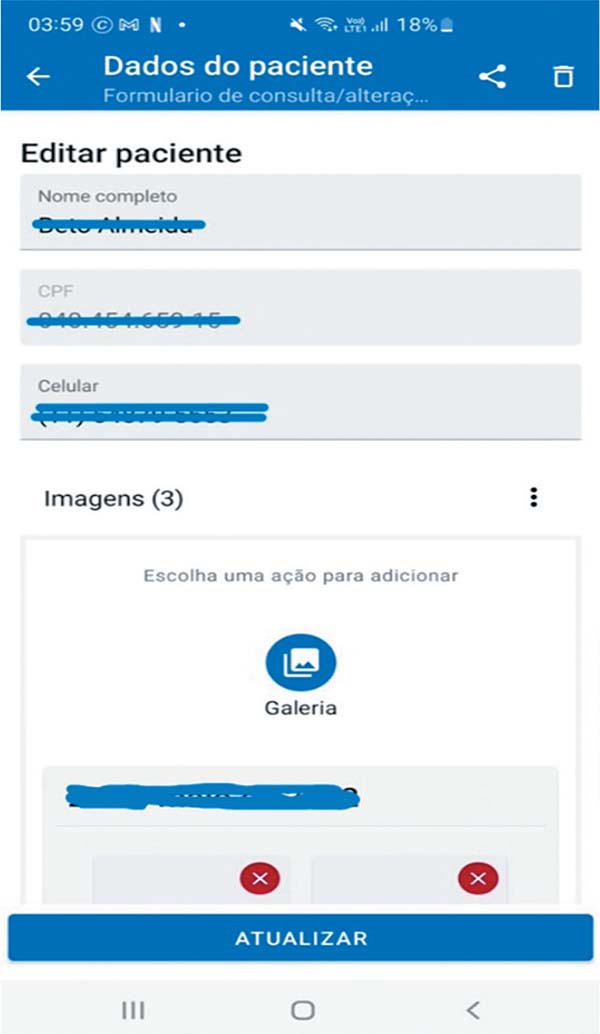Edit the Celular phone field

click(300, 401)
